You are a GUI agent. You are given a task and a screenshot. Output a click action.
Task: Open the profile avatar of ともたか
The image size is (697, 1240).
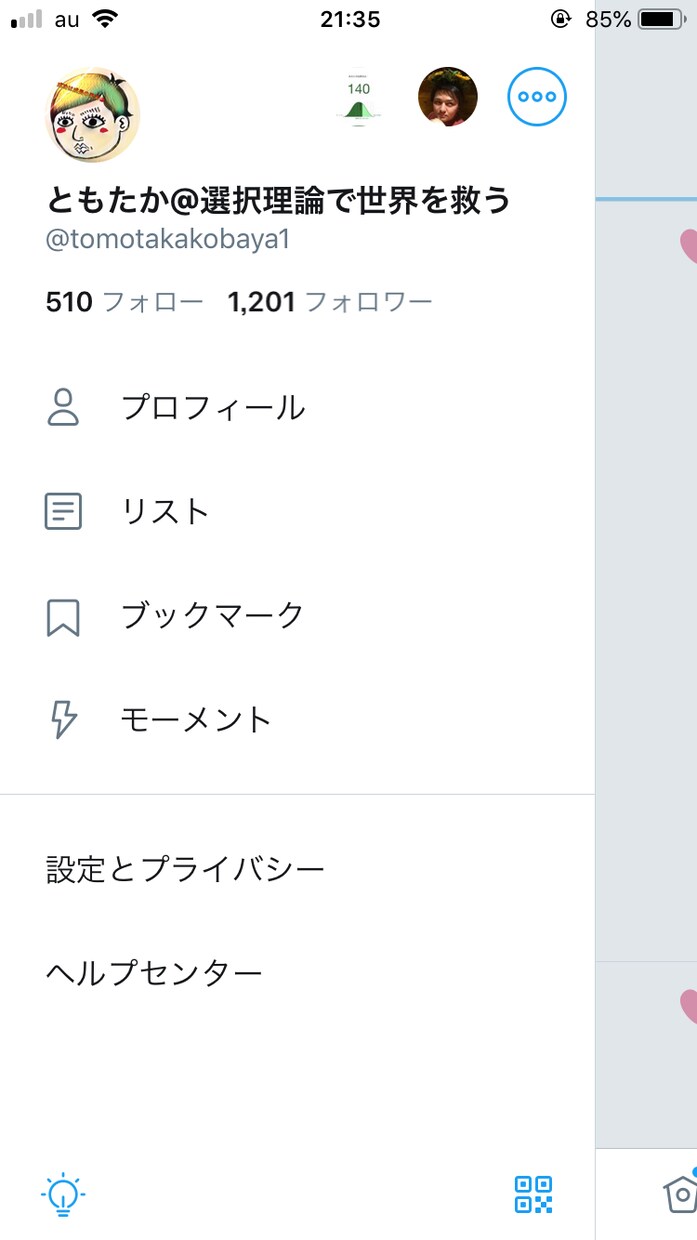click(93, 116)
